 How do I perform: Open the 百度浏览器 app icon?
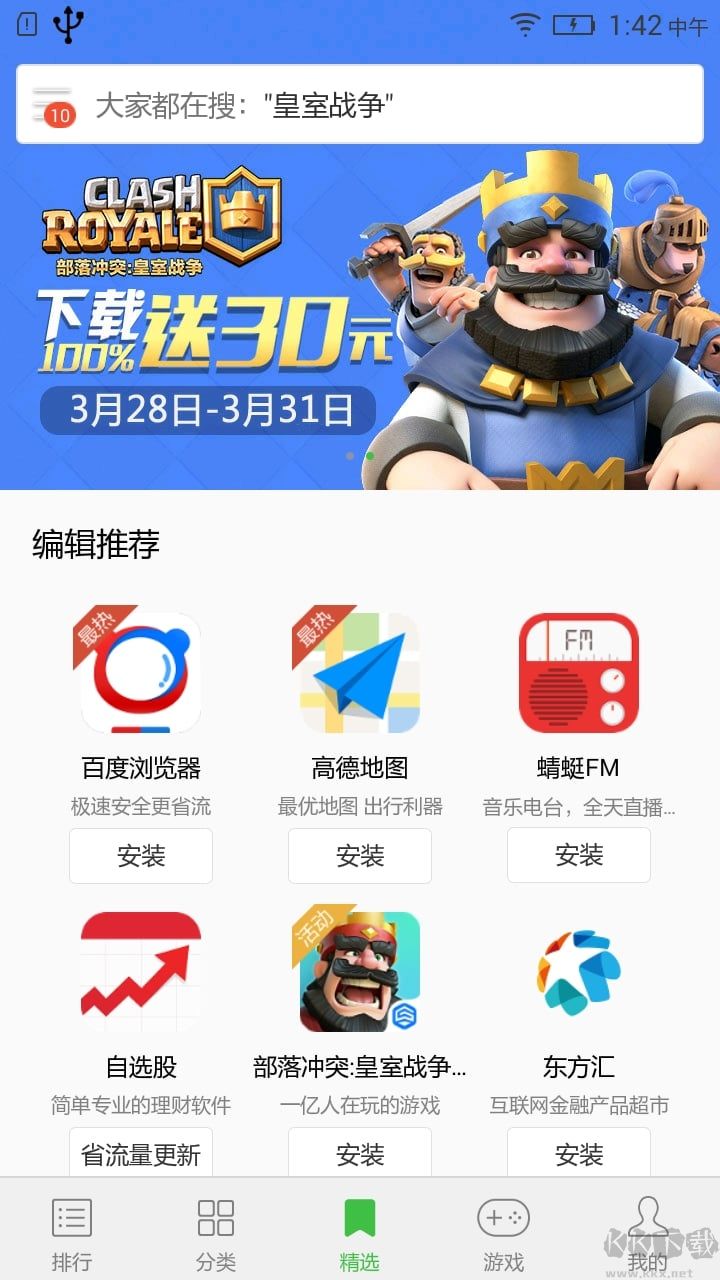click(140, 670)
